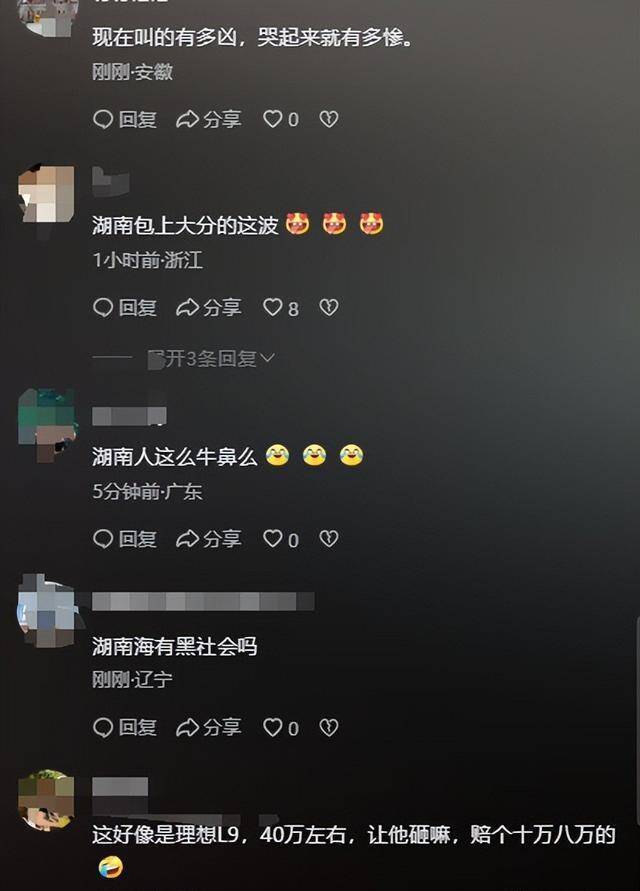Open avatar of the 理想L9 commenter
The width and height of the screenshot is (640, 891).
[x=46, y=798]
